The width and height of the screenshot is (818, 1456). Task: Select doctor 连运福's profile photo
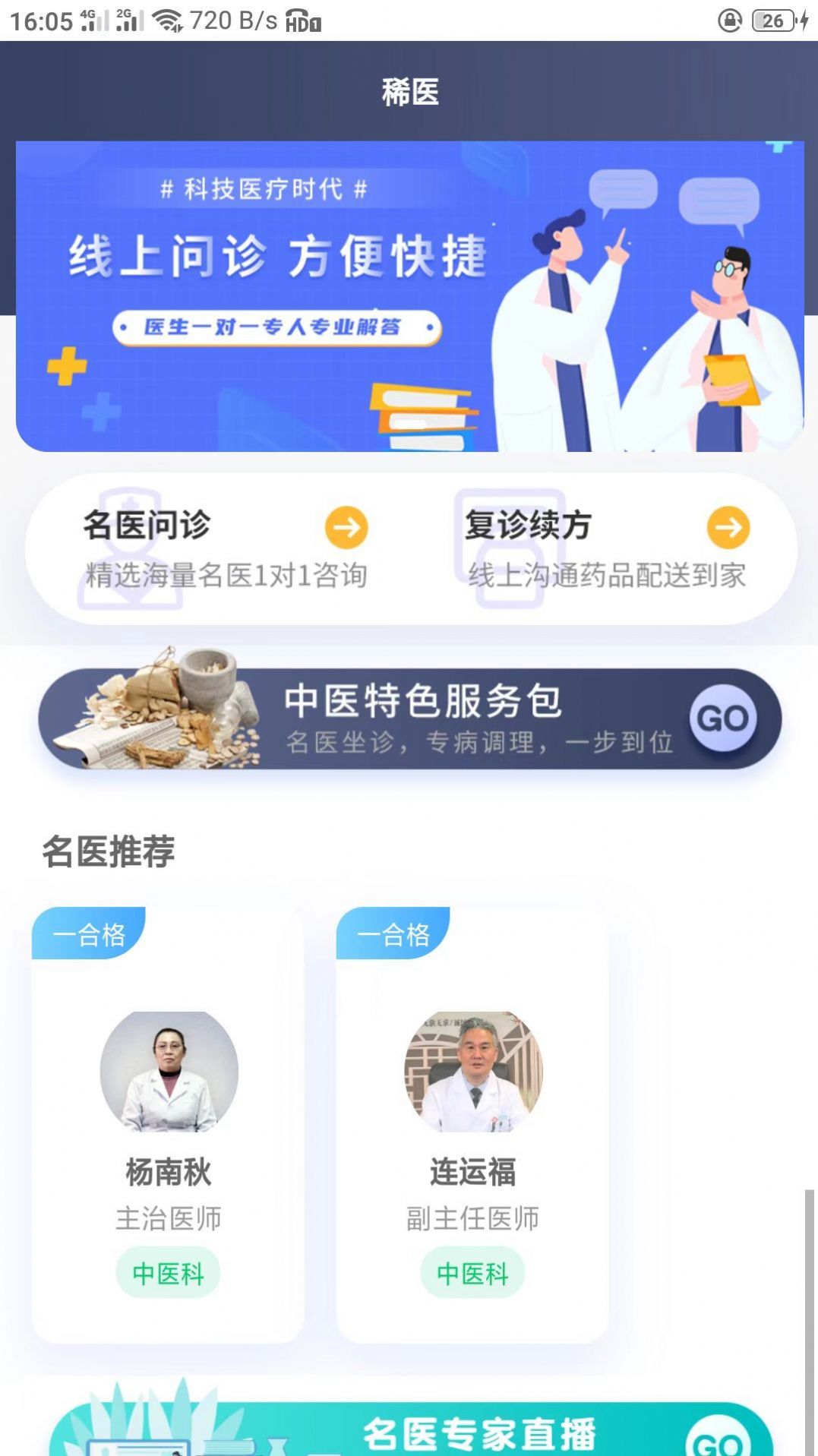472,1071
